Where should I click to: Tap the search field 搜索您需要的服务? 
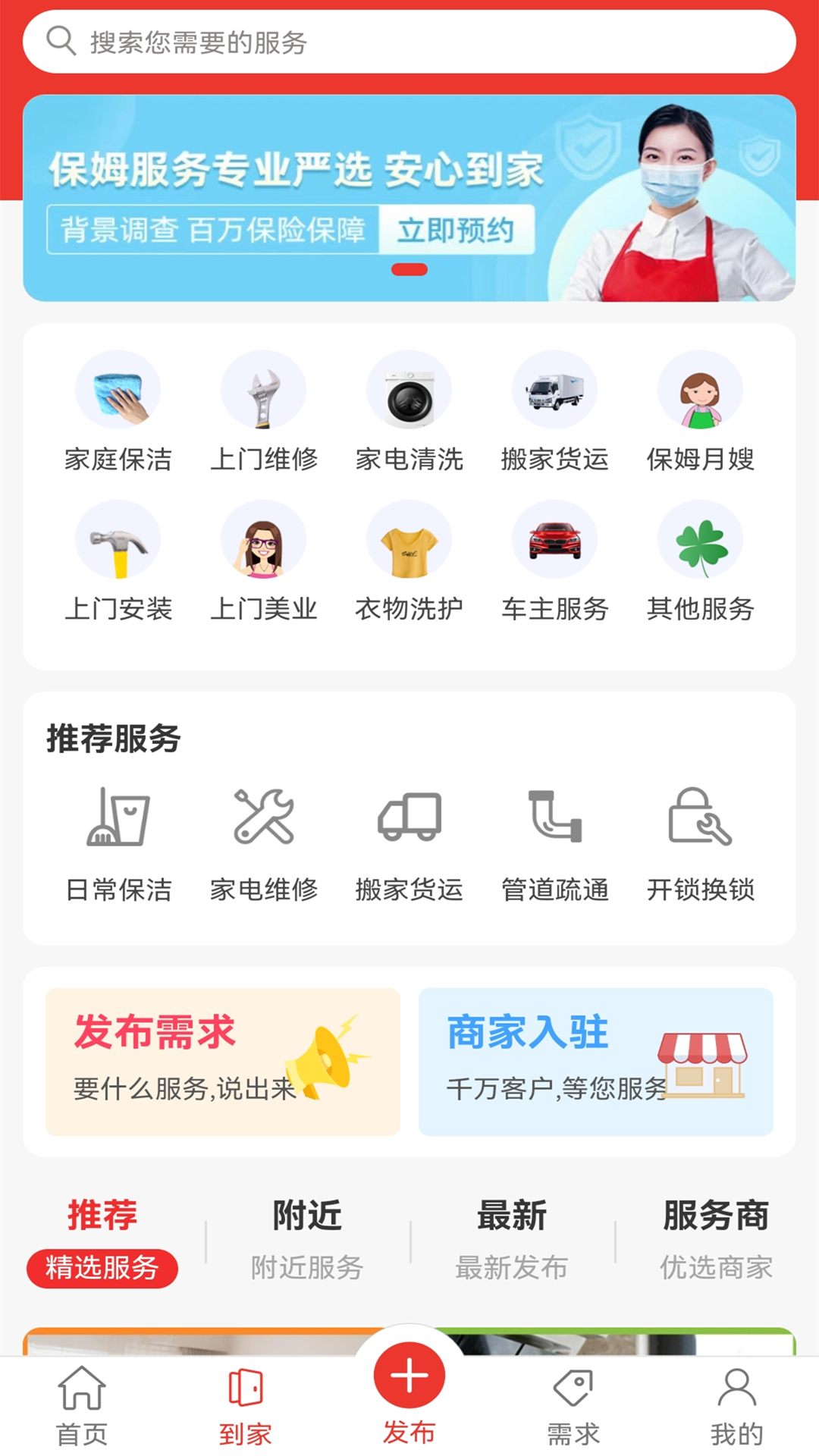pyautogui.click(x=409, y=42)
